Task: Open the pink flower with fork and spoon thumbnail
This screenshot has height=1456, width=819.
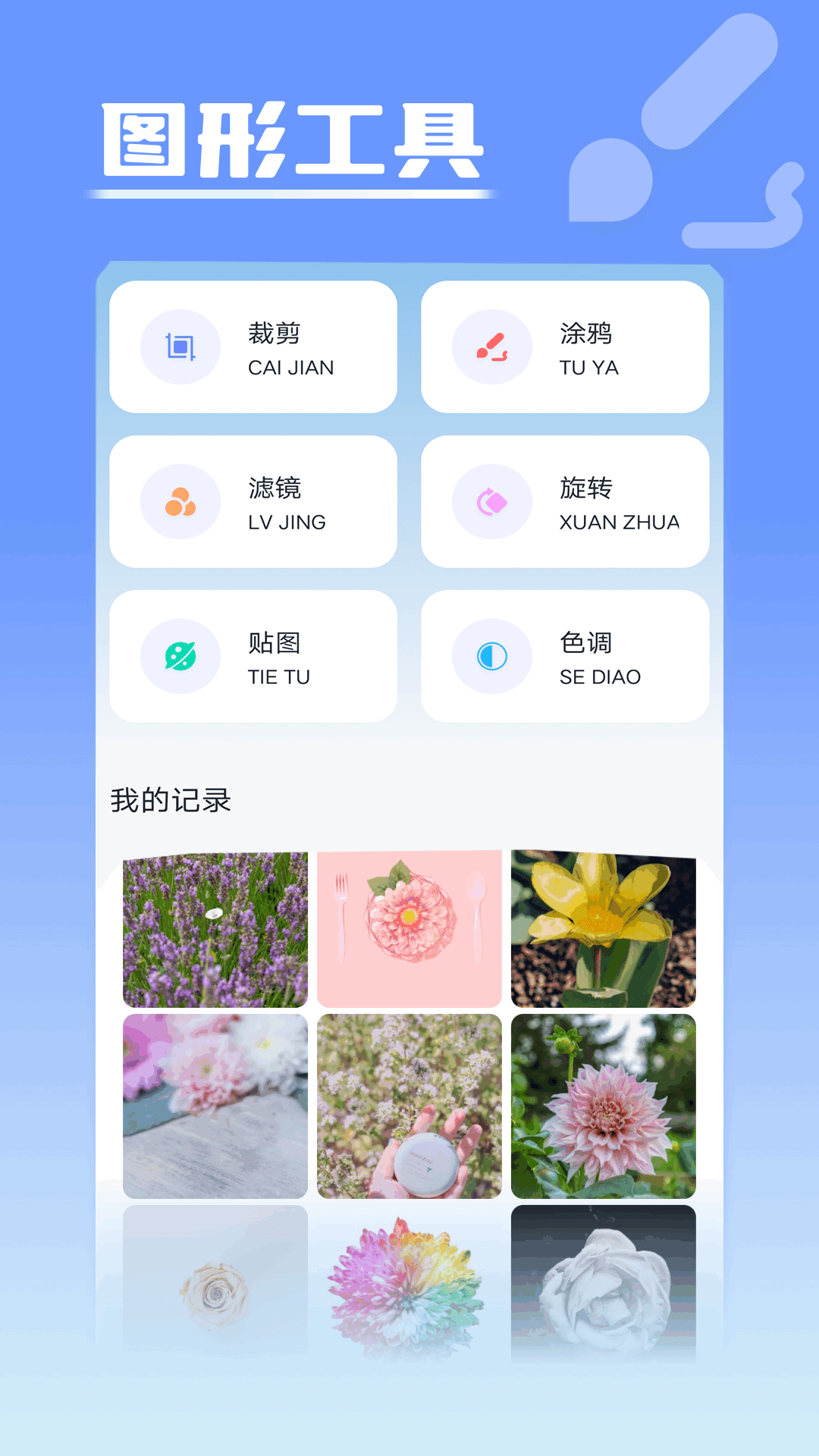Action: click(x=409, y=928)
